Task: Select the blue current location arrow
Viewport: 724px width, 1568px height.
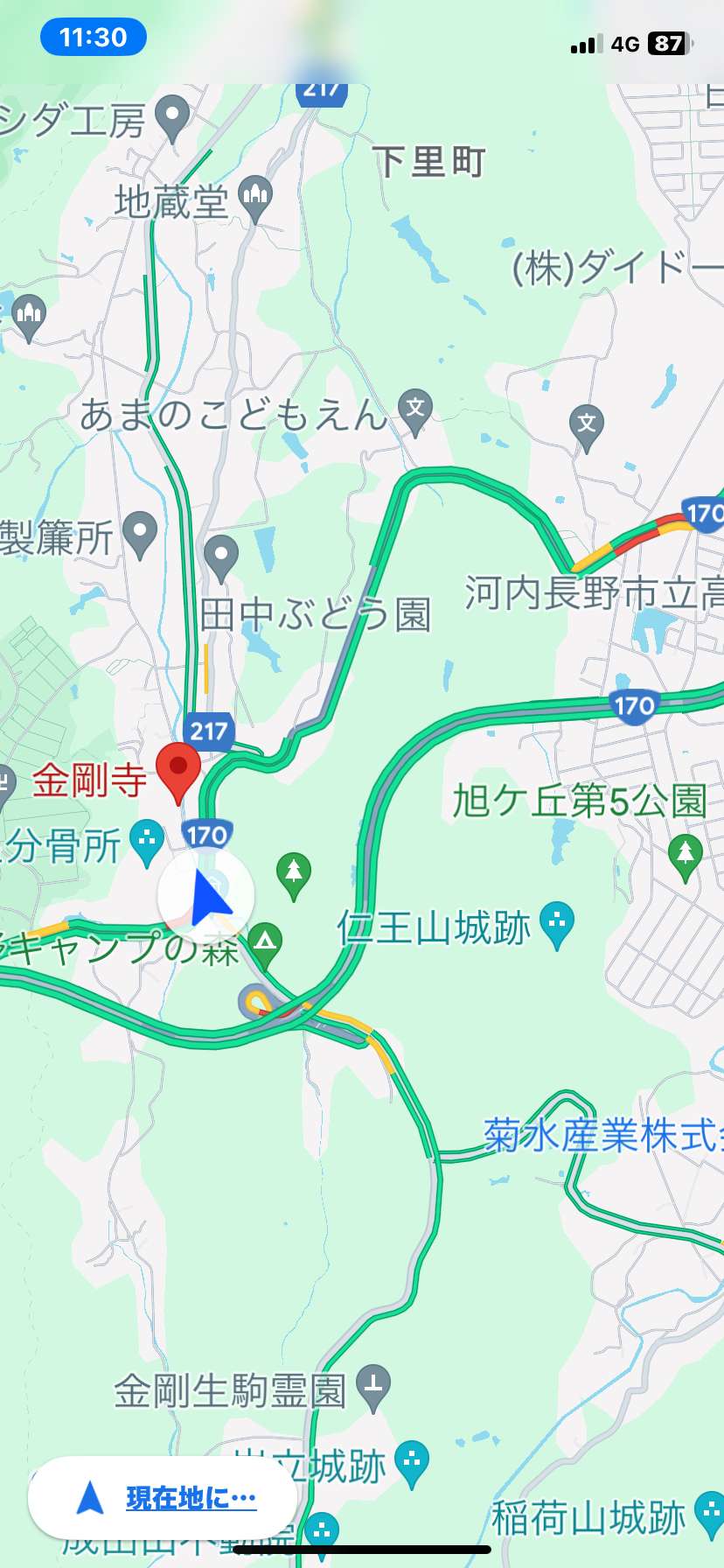Action: click(x=206, y=897)
